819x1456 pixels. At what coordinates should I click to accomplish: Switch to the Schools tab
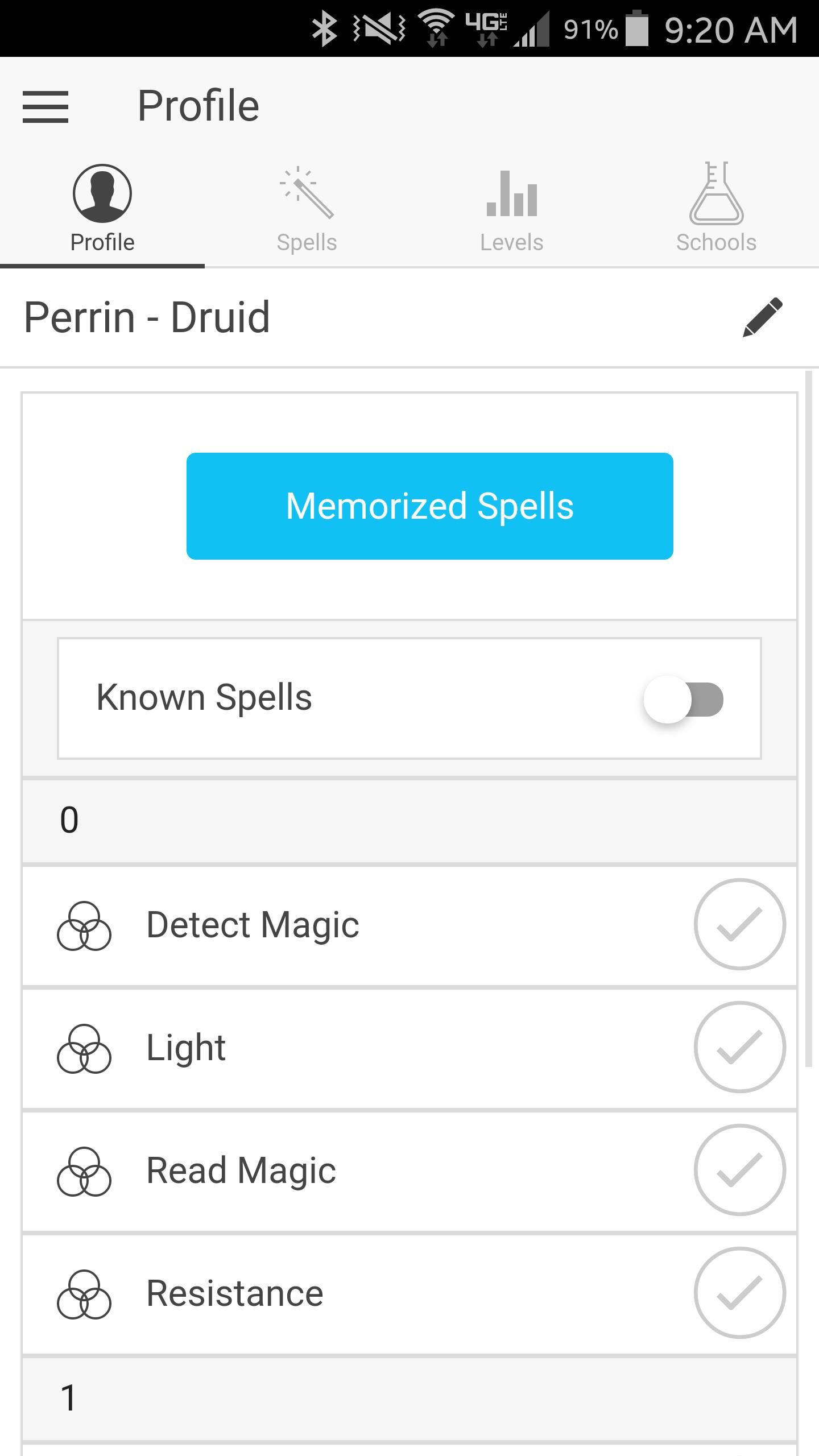[716, 209]
